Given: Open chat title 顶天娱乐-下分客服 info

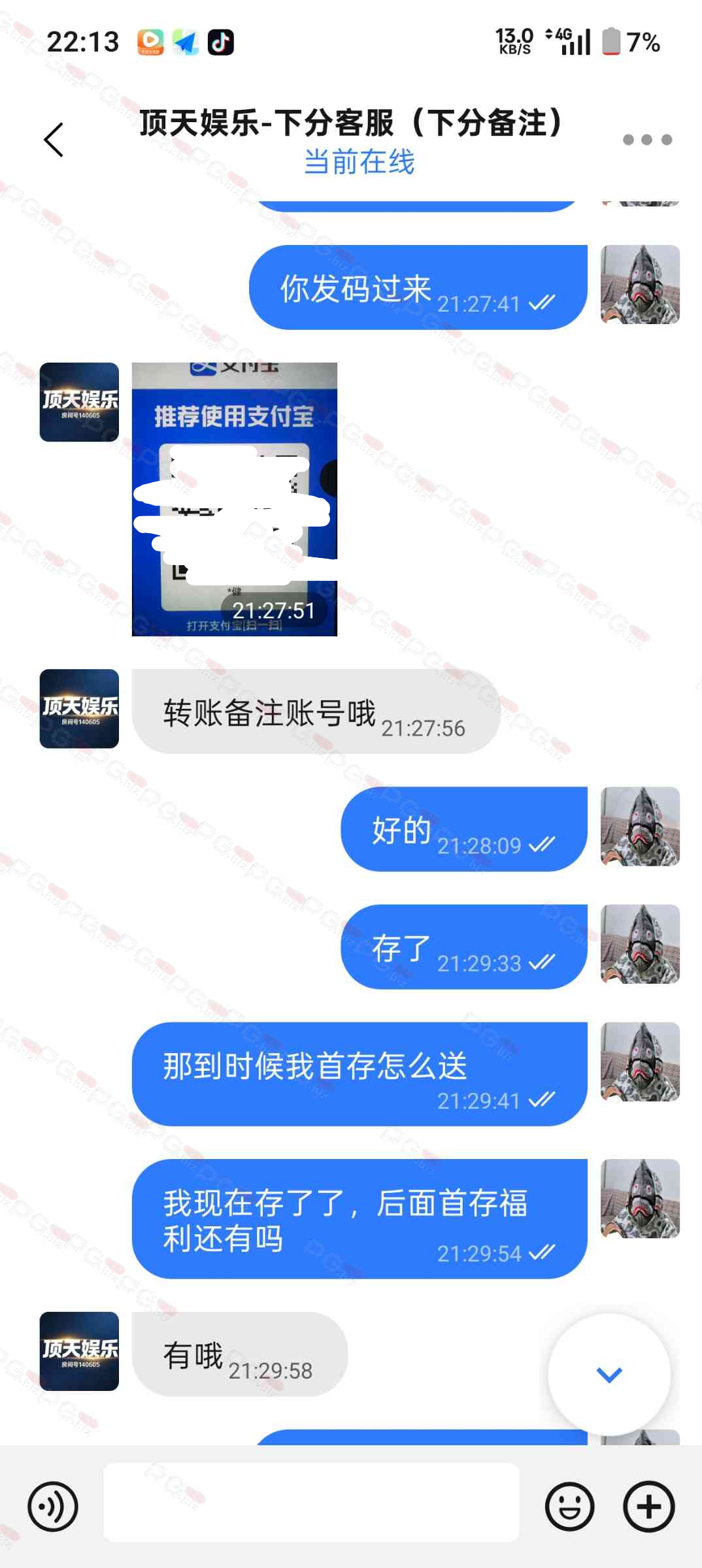Looking at the screenshot, I should coord(351,124).
